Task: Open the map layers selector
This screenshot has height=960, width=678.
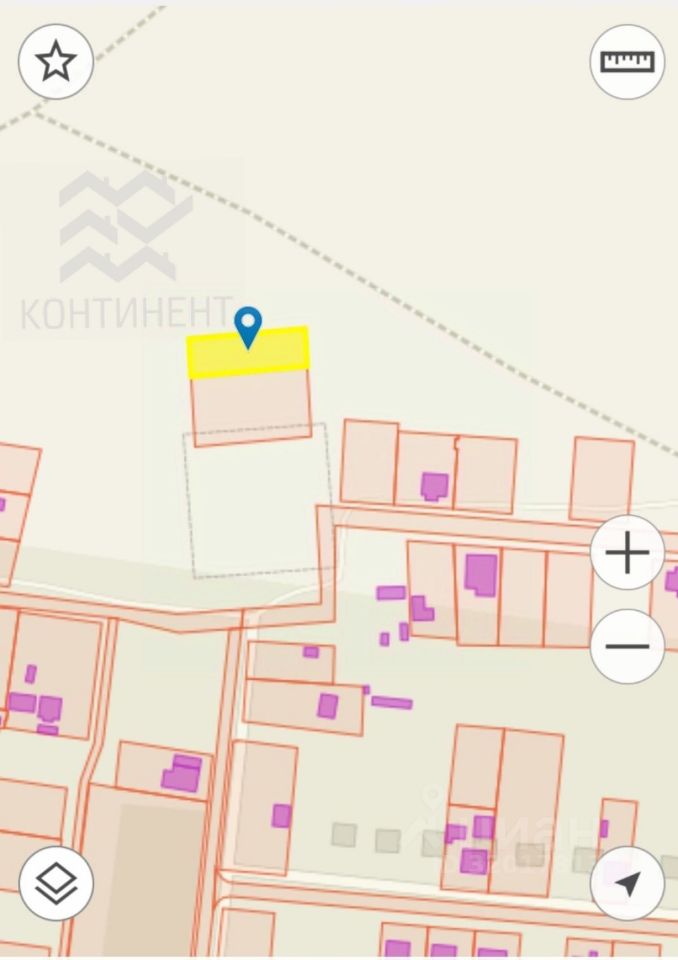Action: click(56, 883)
